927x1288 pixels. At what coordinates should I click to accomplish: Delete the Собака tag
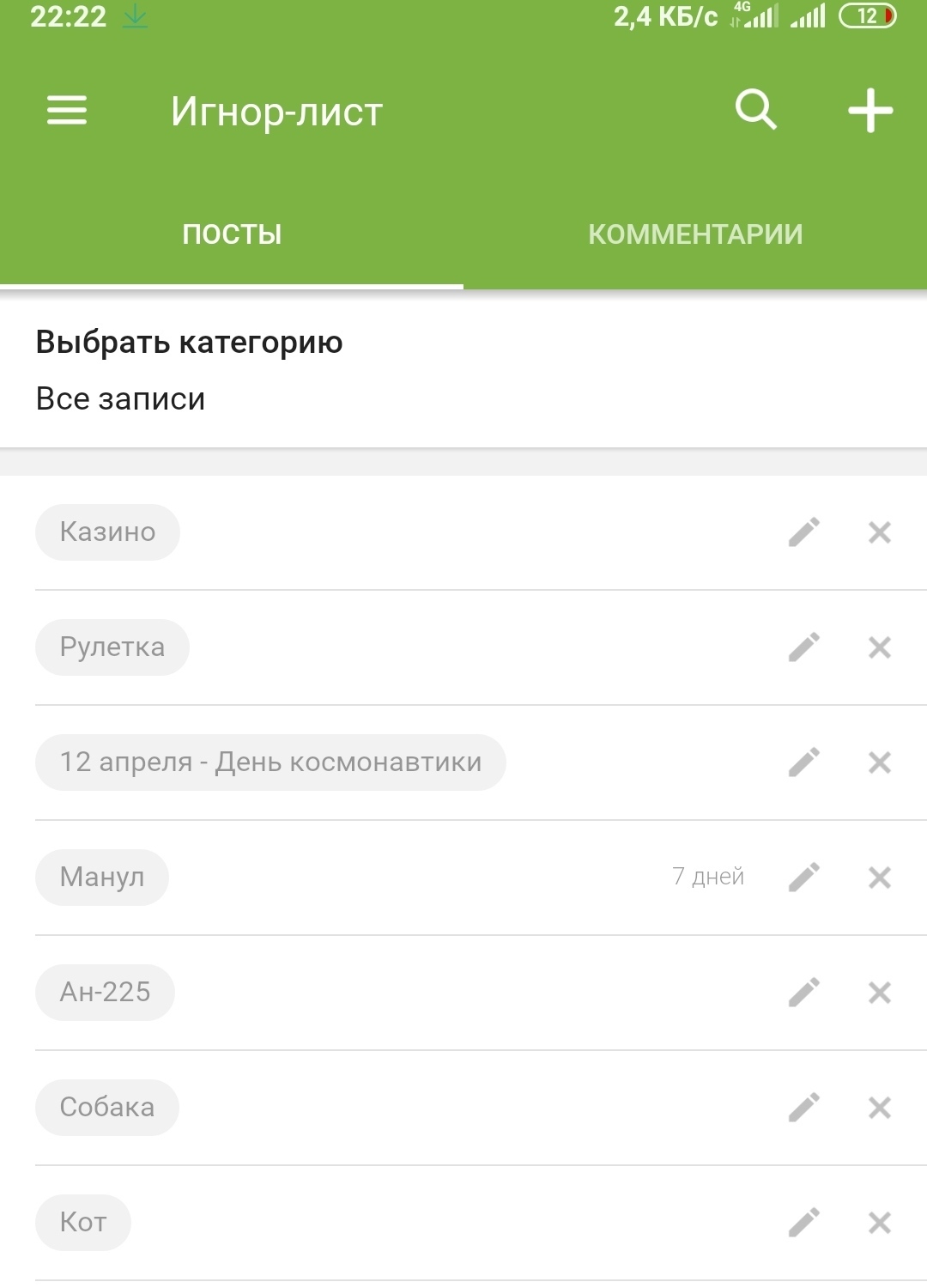(880, 1108)
